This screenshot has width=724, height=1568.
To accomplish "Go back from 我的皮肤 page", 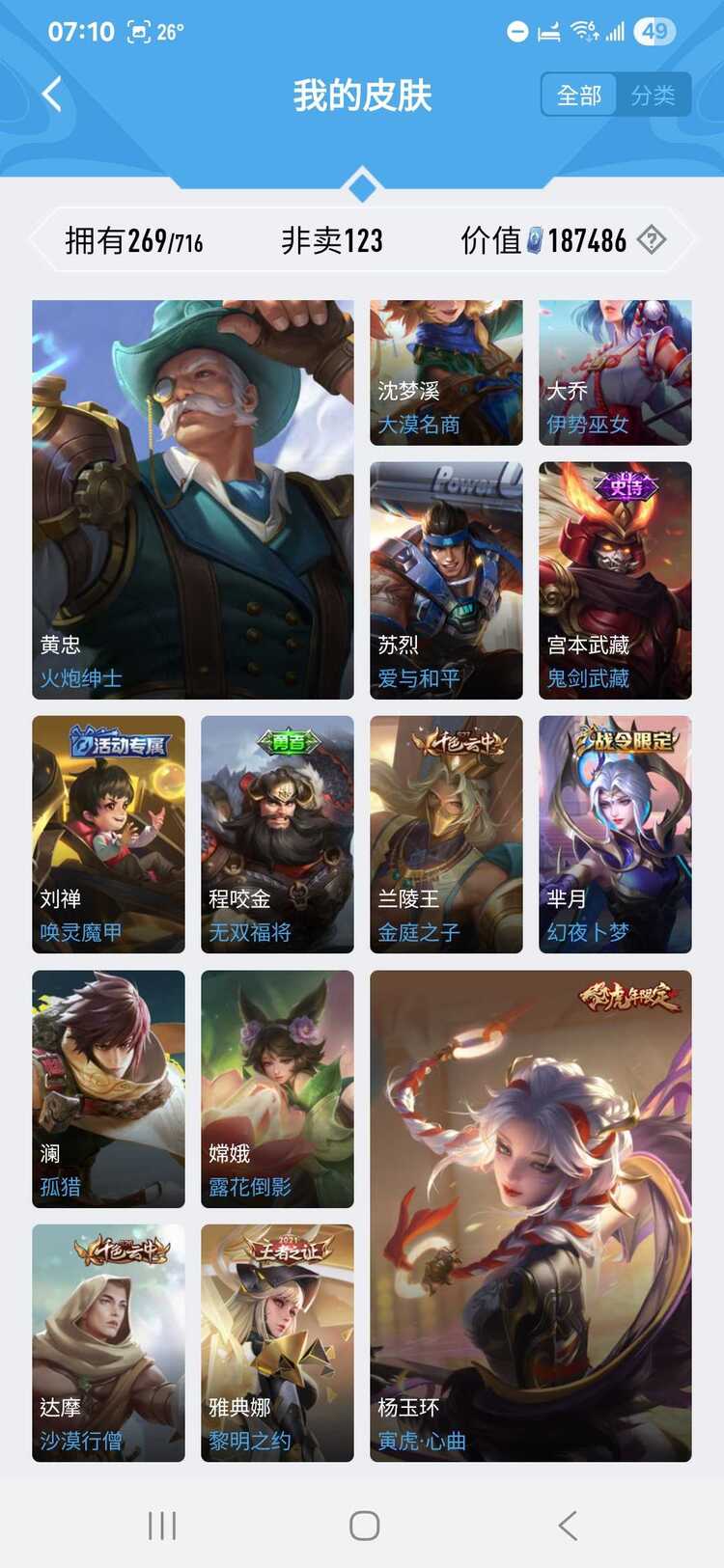I will [52, 95].
